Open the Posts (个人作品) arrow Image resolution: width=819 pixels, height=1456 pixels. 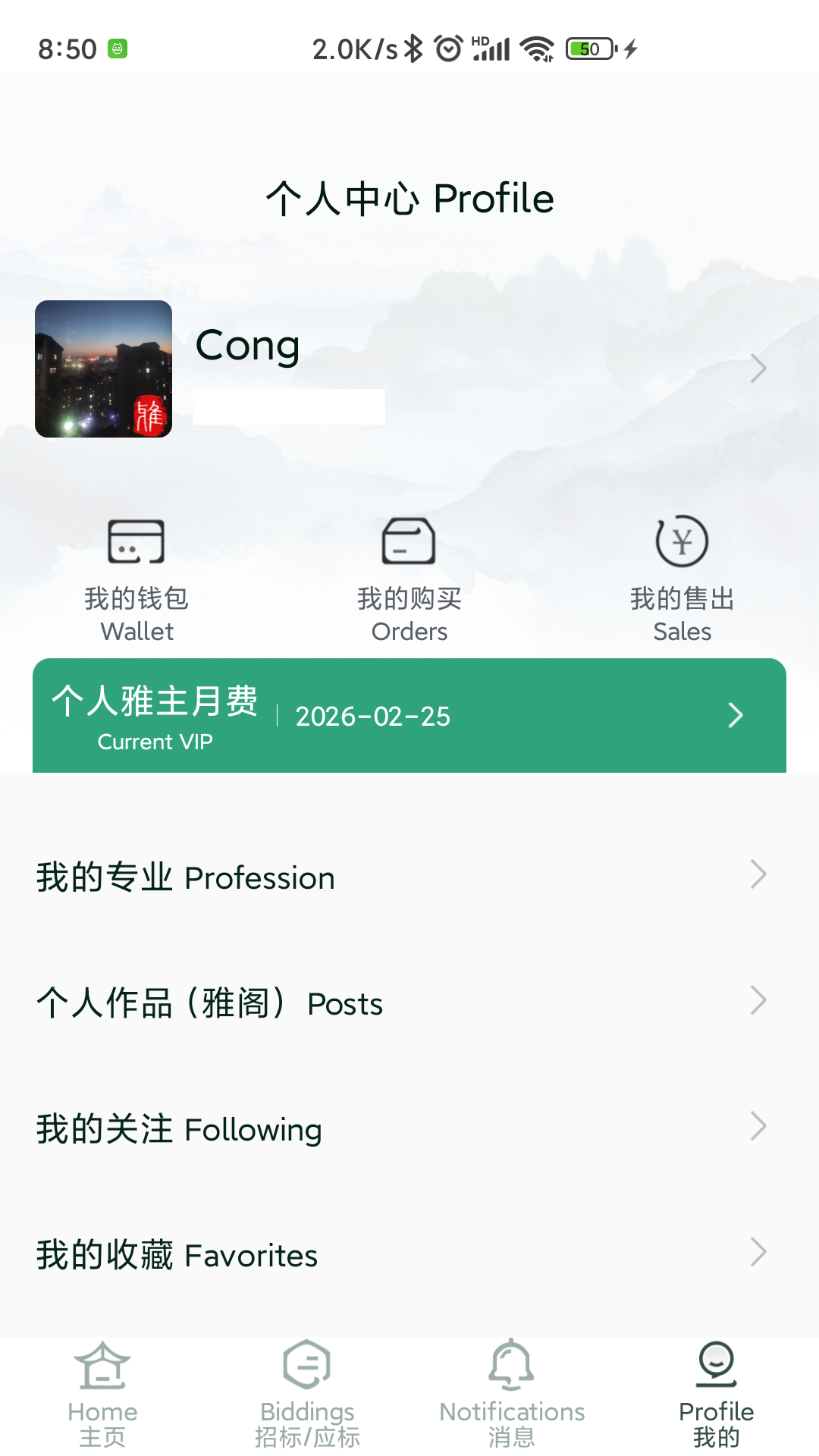point(759,1000)
